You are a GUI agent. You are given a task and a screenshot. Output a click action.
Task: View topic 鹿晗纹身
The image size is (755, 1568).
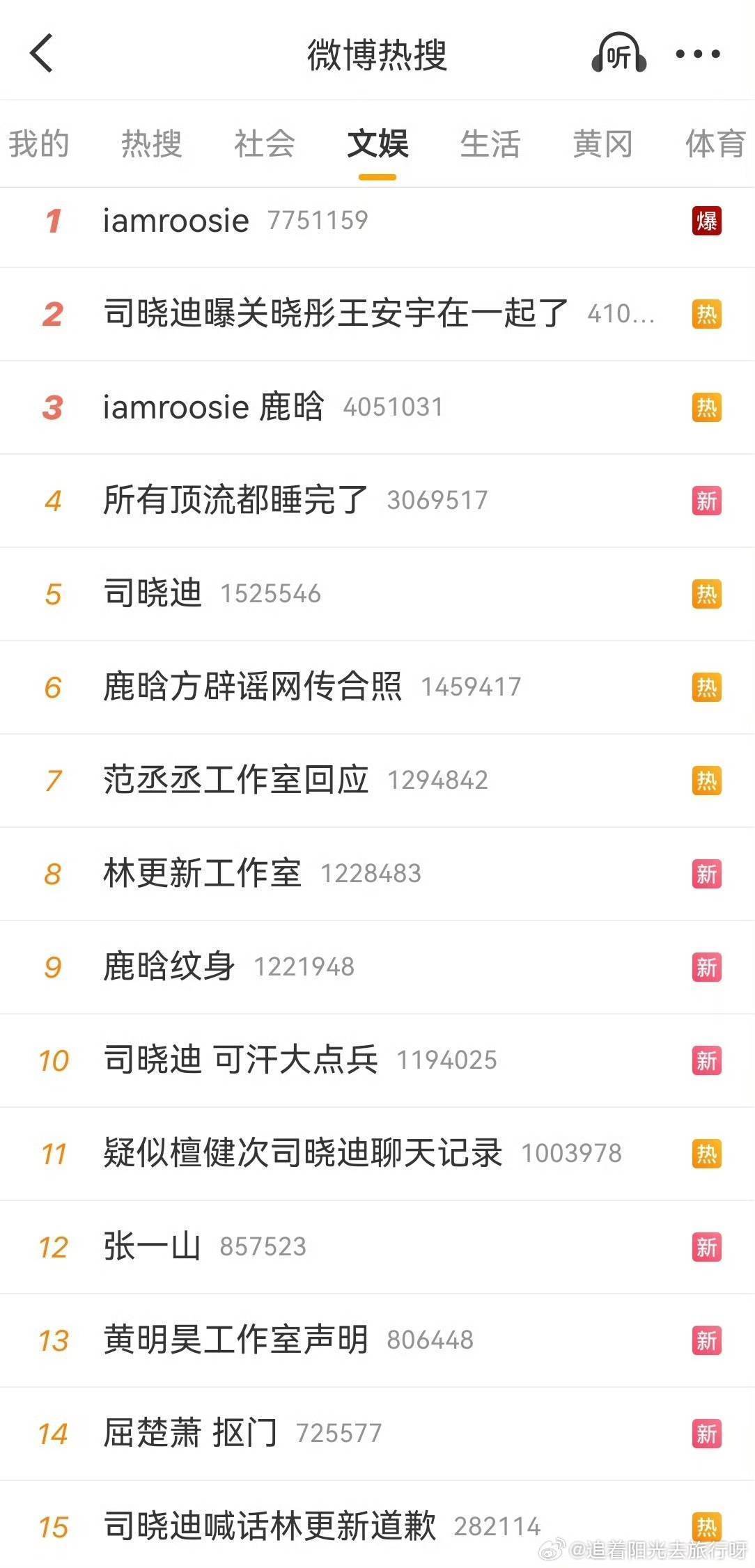(x=169, y=966)
